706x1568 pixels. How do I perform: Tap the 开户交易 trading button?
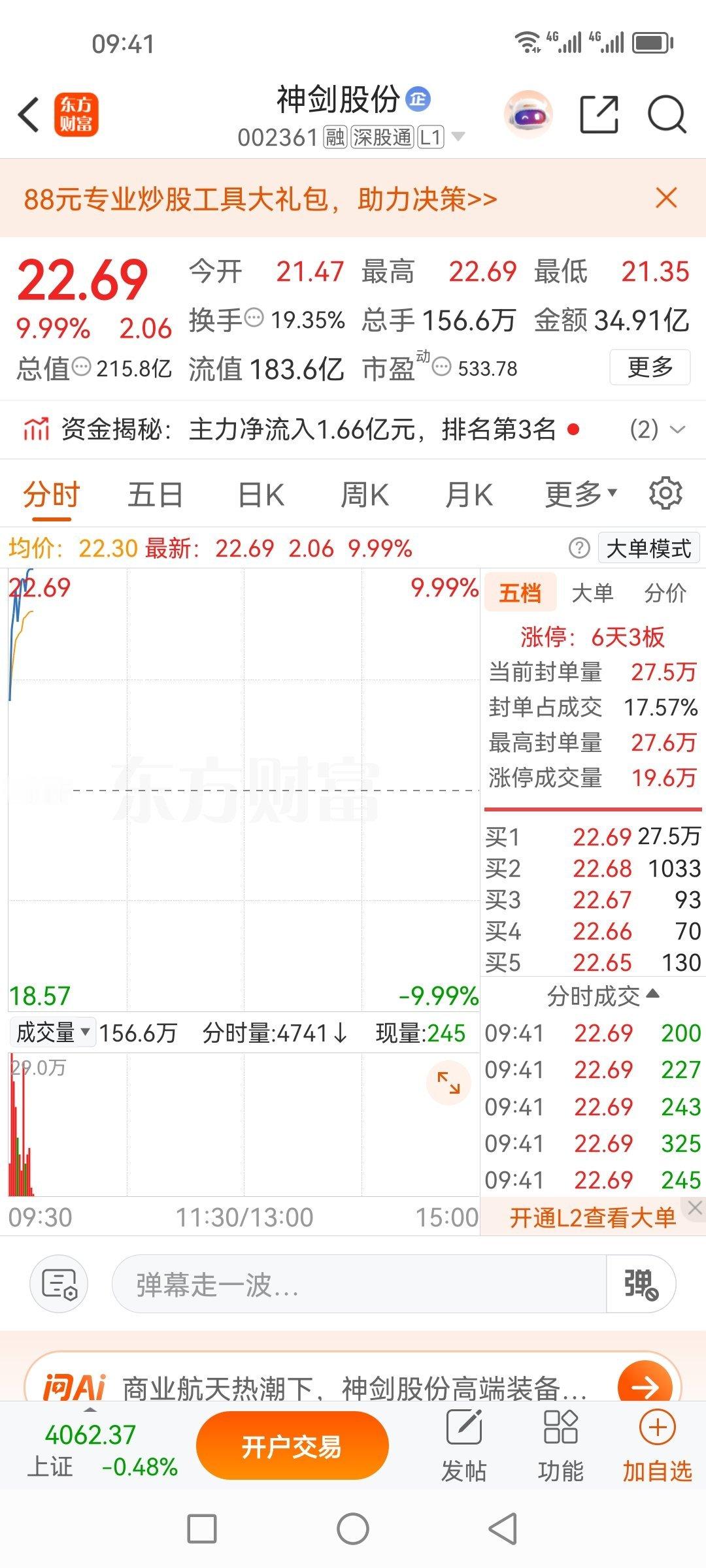(x=292, y=1445)
